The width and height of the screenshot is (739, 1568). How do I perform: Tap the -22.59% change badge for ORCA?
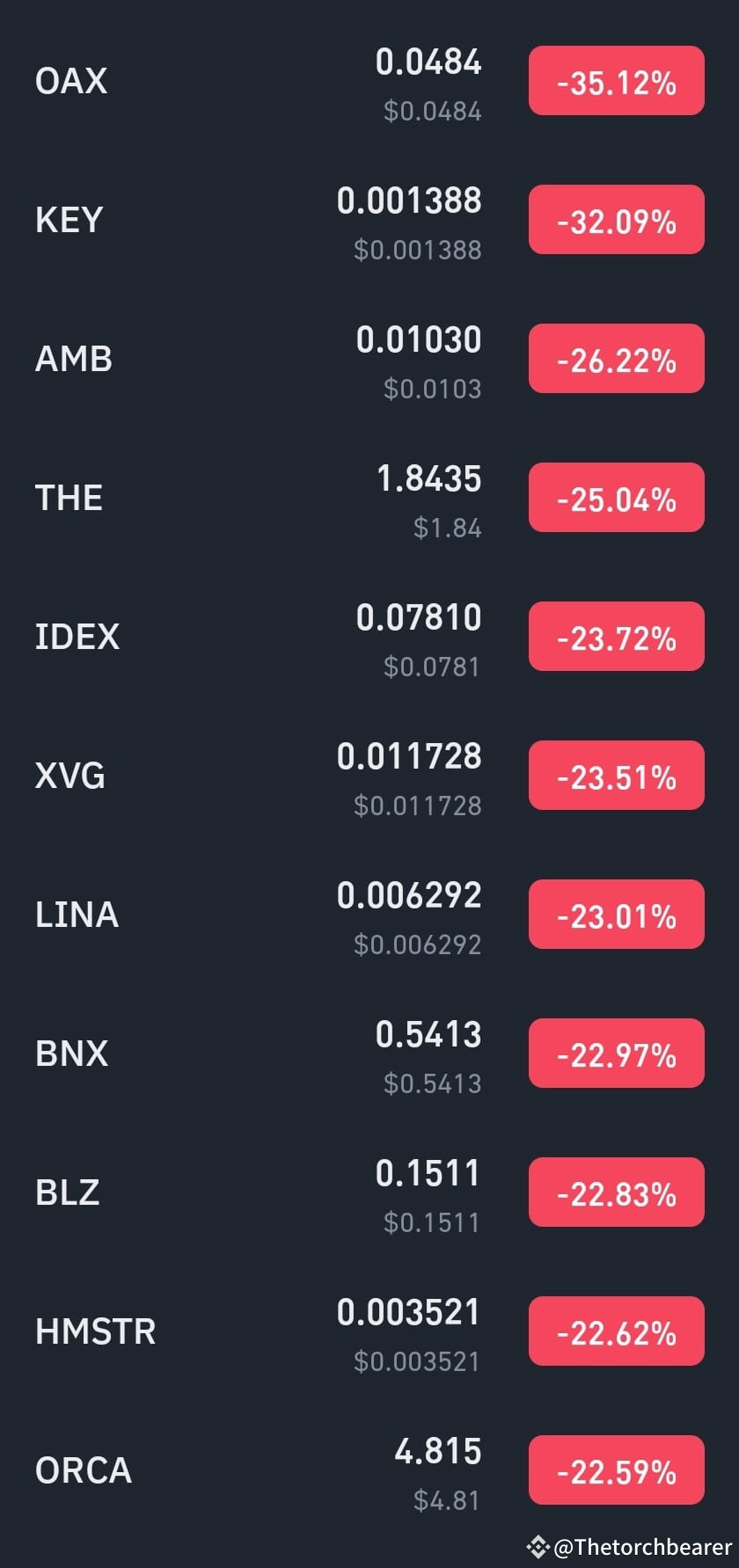coord(616,1470)
